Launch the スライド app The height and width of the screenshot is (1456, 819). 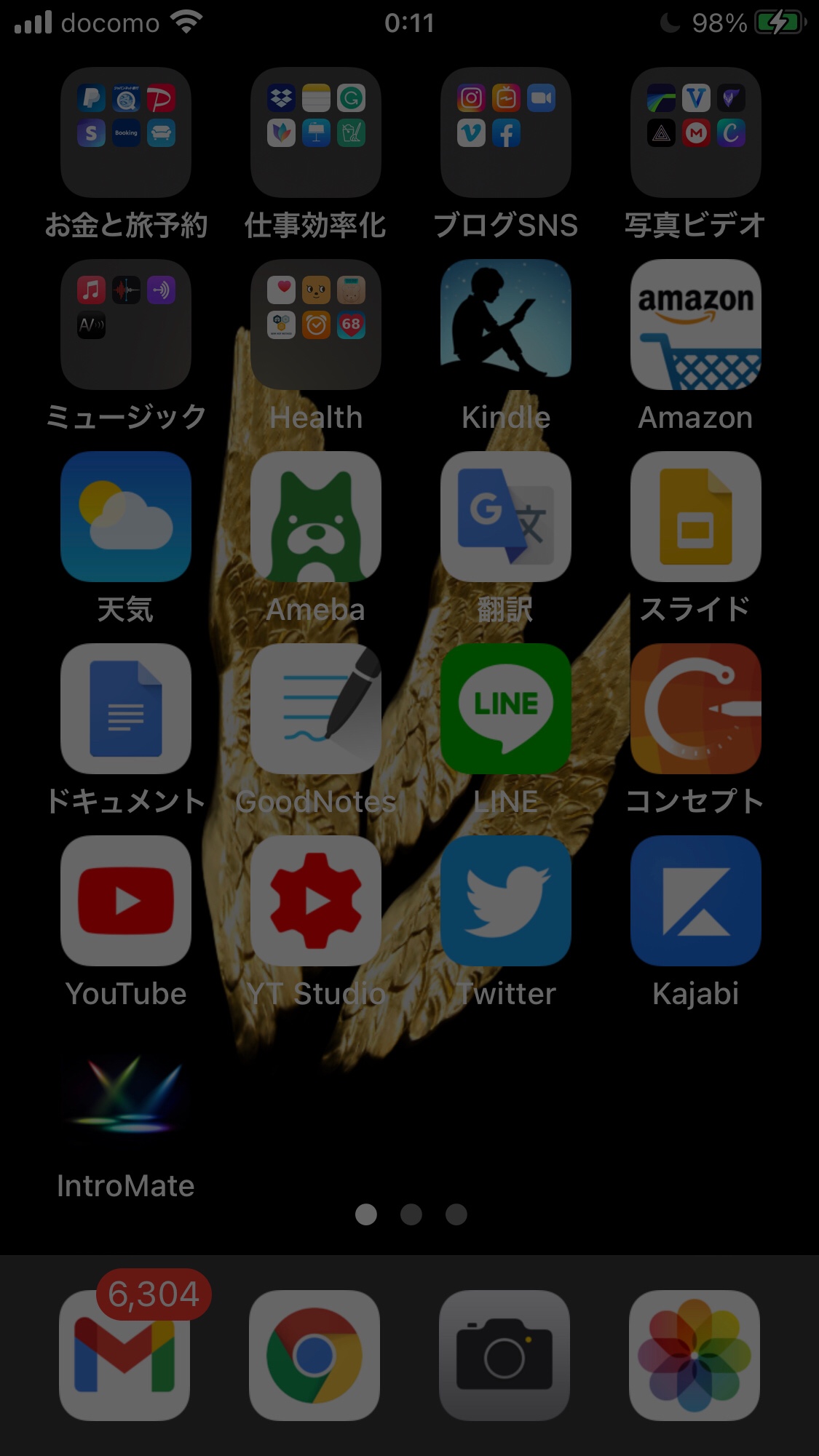695,517
